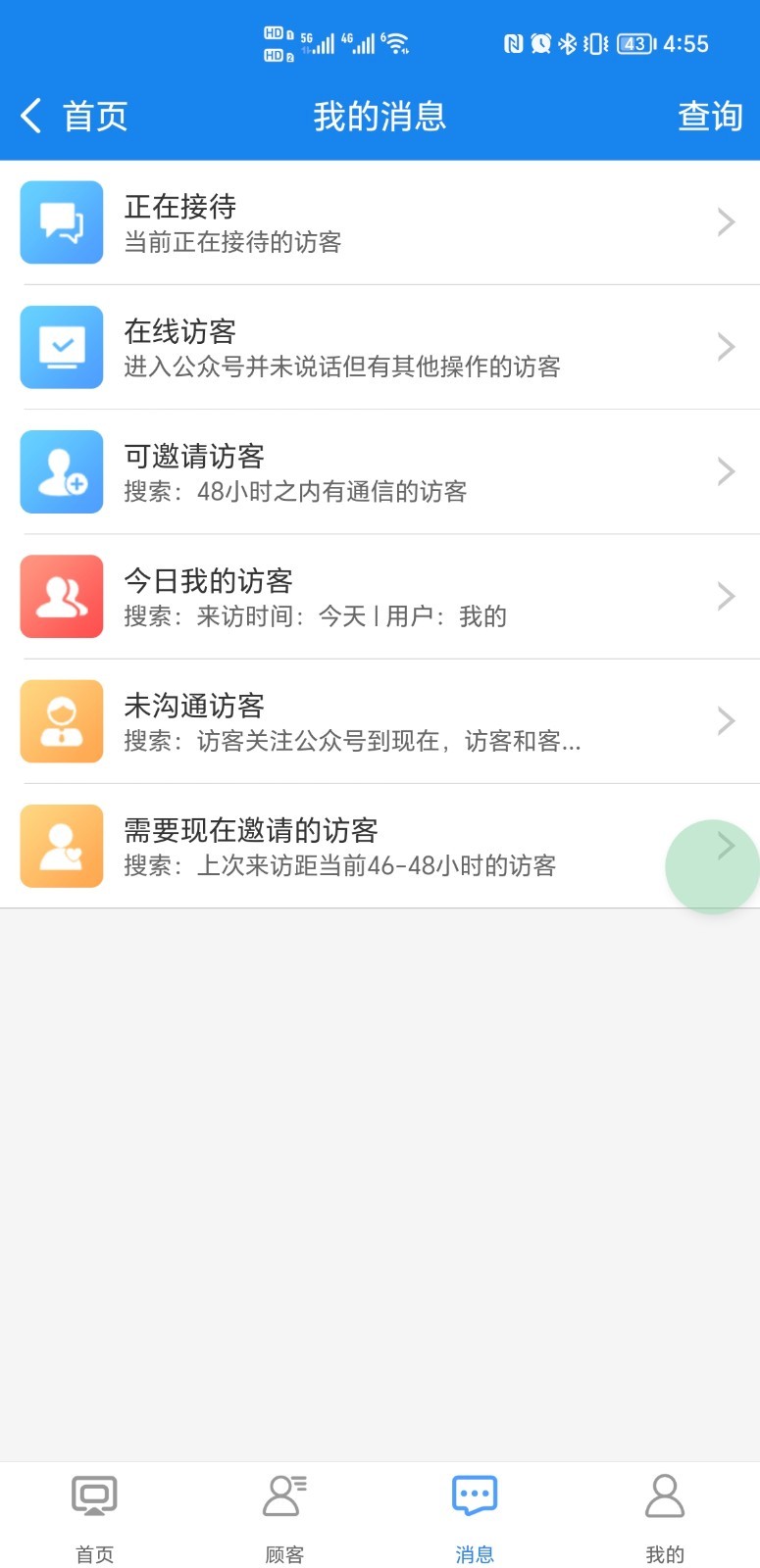
Task: Click the 未沟通访客 customer service icon
Action: 62,721
